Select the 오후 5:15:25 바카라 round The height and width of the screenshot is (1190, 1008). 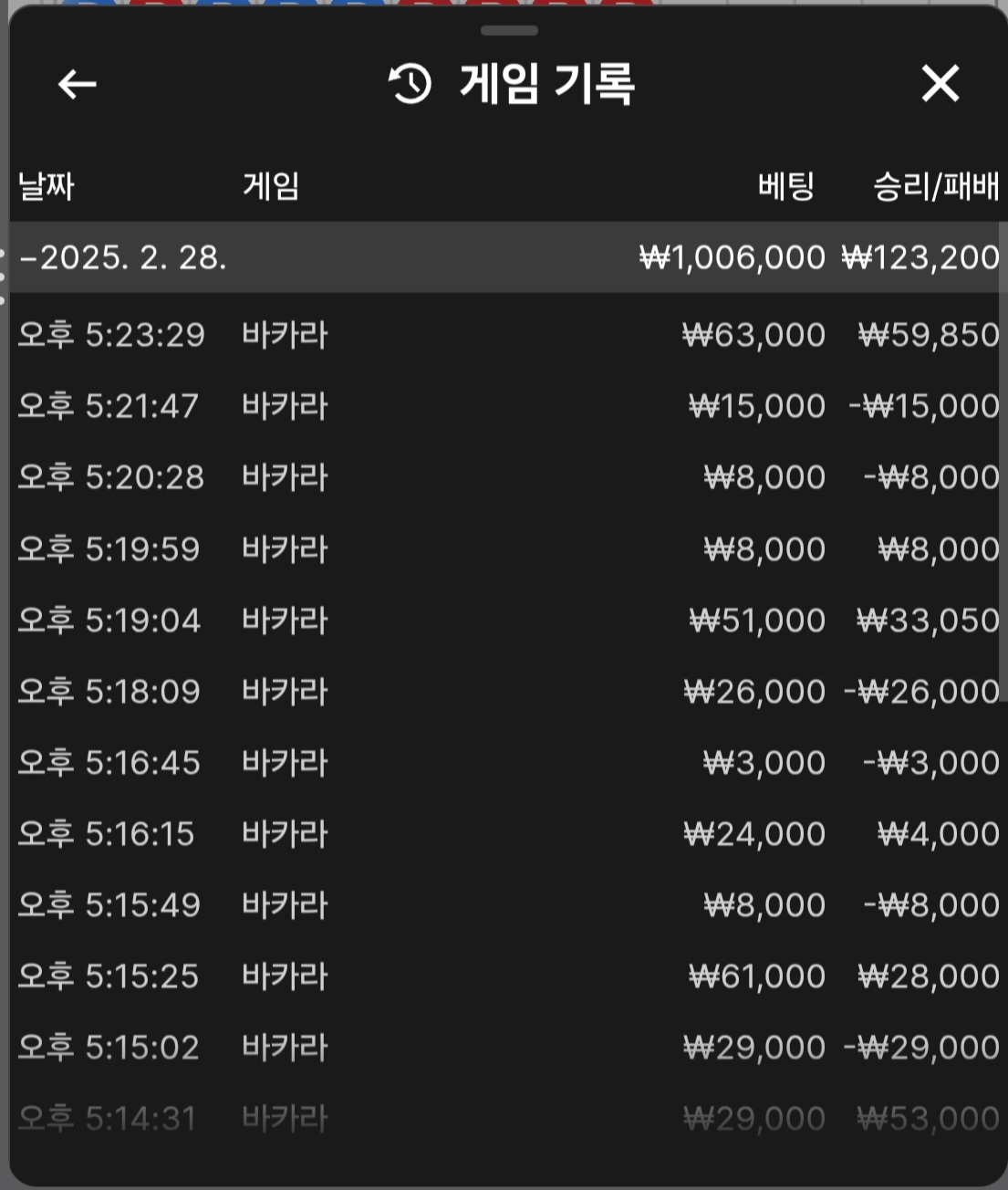point(507,976)
